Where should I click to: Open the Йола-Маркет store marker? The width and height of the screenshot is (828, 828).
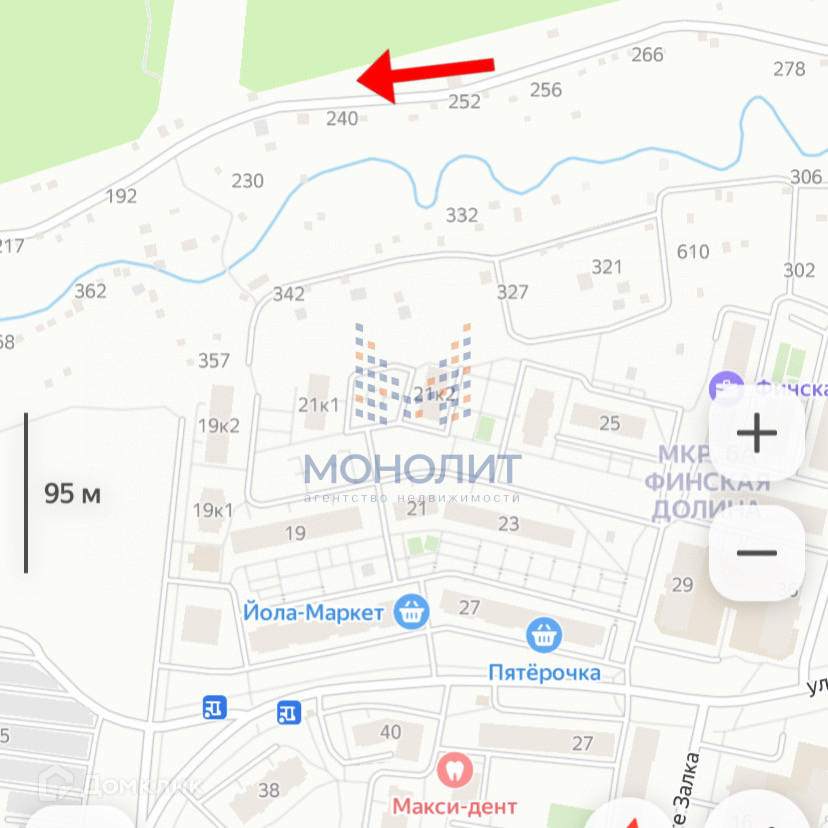(411, 612)
